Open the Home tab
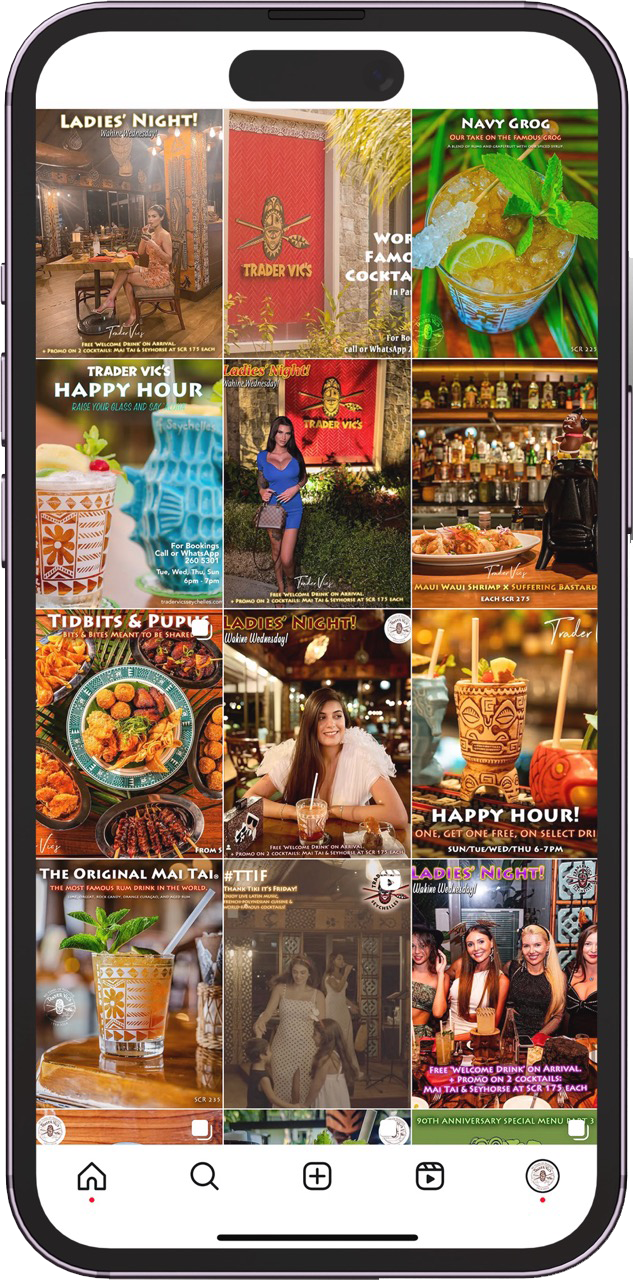 coord(92,1176)
